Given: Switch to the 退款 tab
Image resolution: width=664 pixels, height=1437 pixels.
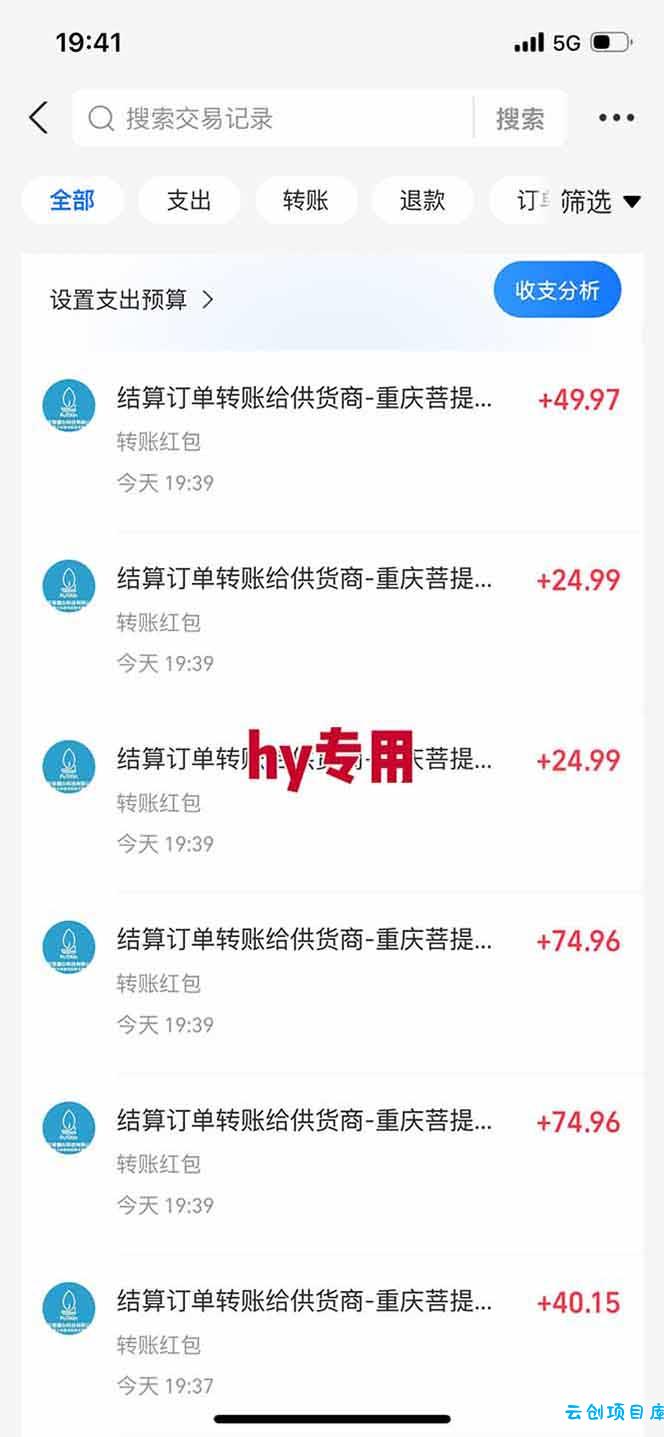Looking at the screenshot, I should [x=422, y=200].
